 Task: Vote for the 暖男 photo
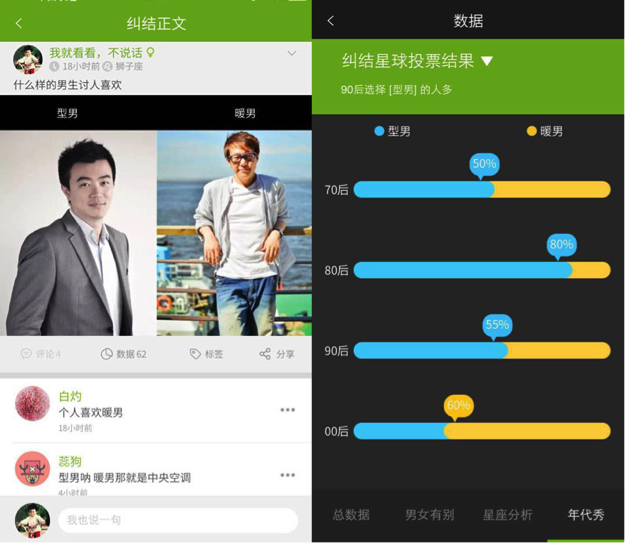[234, 233]
